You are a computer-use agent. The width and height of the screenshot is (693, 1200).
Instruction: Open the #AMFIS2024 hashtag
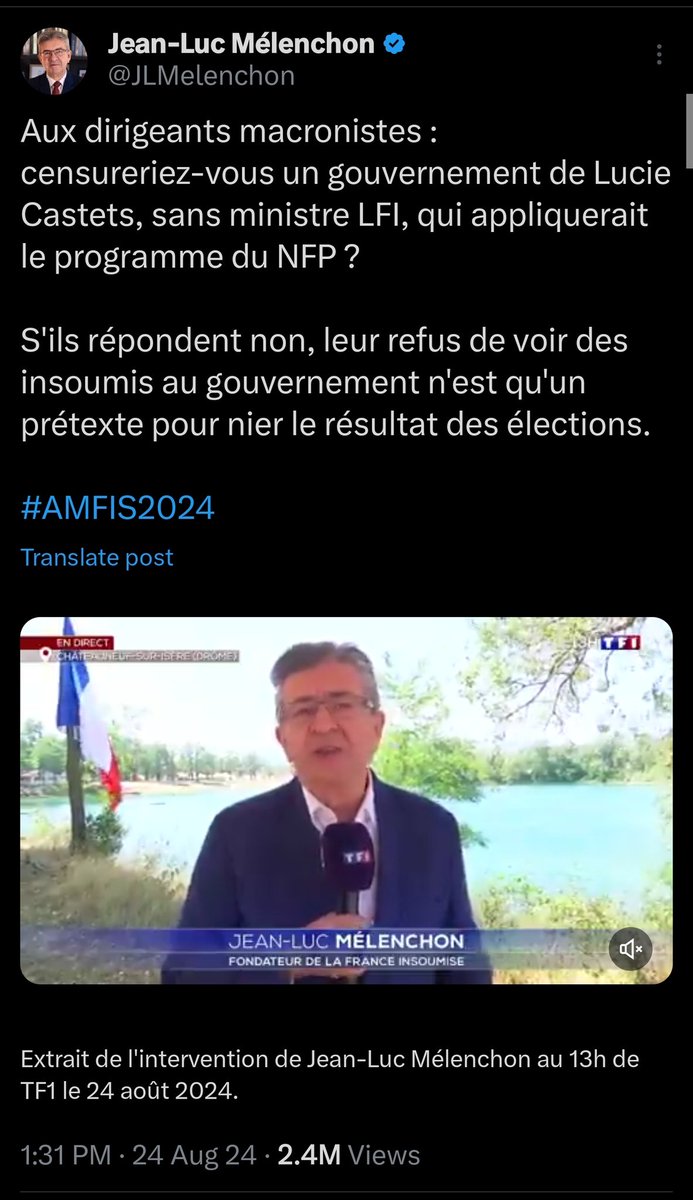[x=118, y=507]
